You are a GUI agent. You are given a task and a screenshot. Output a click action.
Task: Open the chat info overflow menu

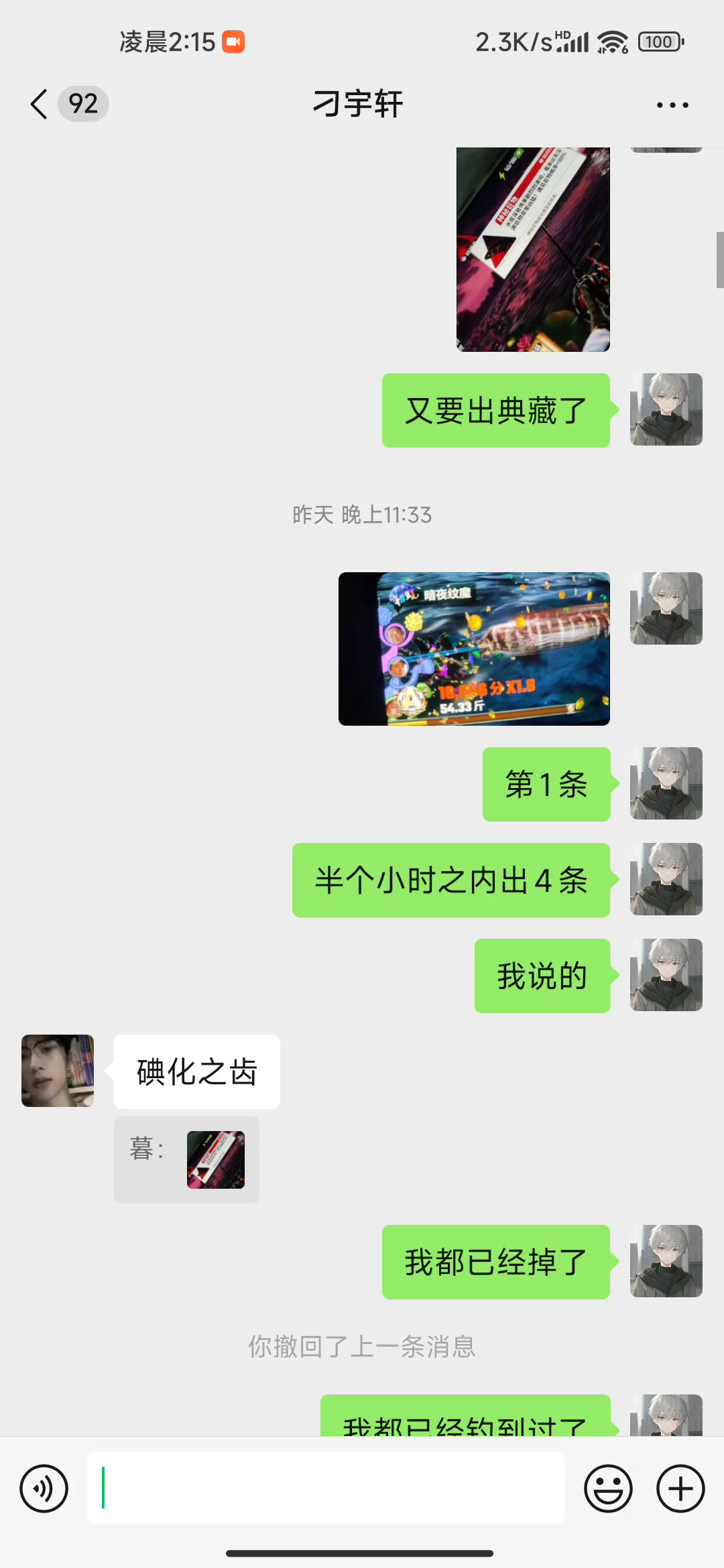(x=672, y=105)
